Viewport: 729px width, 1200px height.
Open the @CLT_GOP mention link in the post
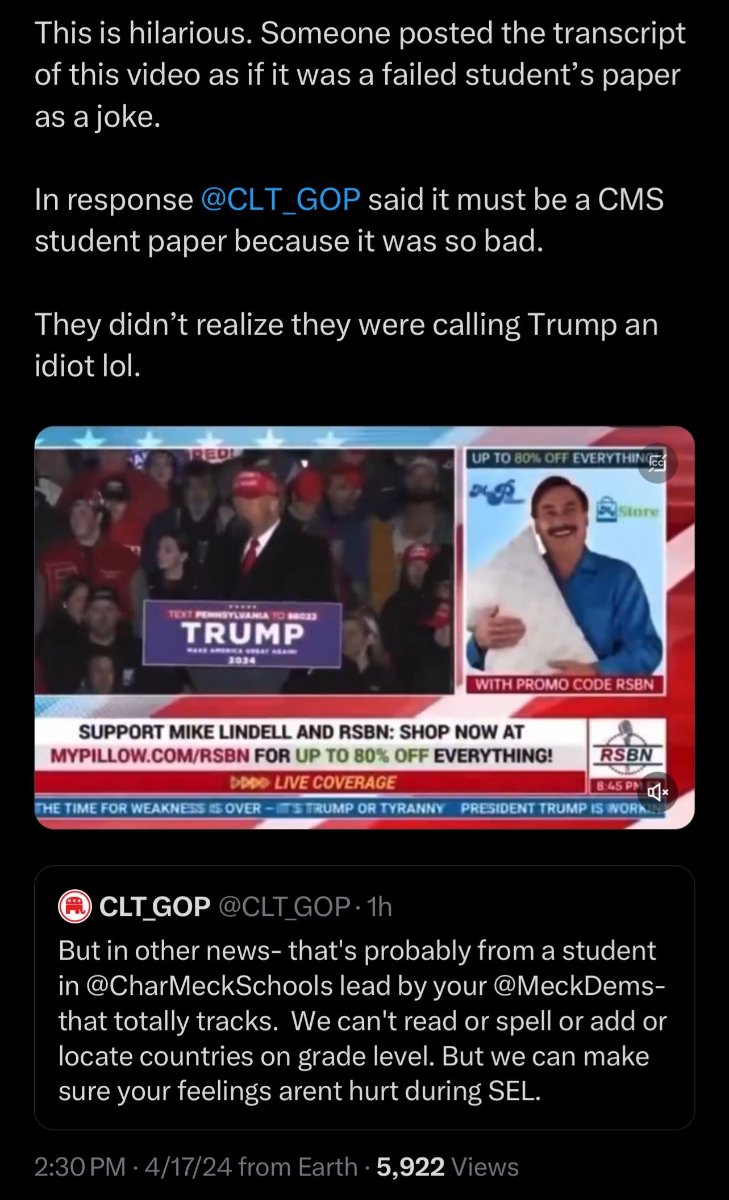279,199
